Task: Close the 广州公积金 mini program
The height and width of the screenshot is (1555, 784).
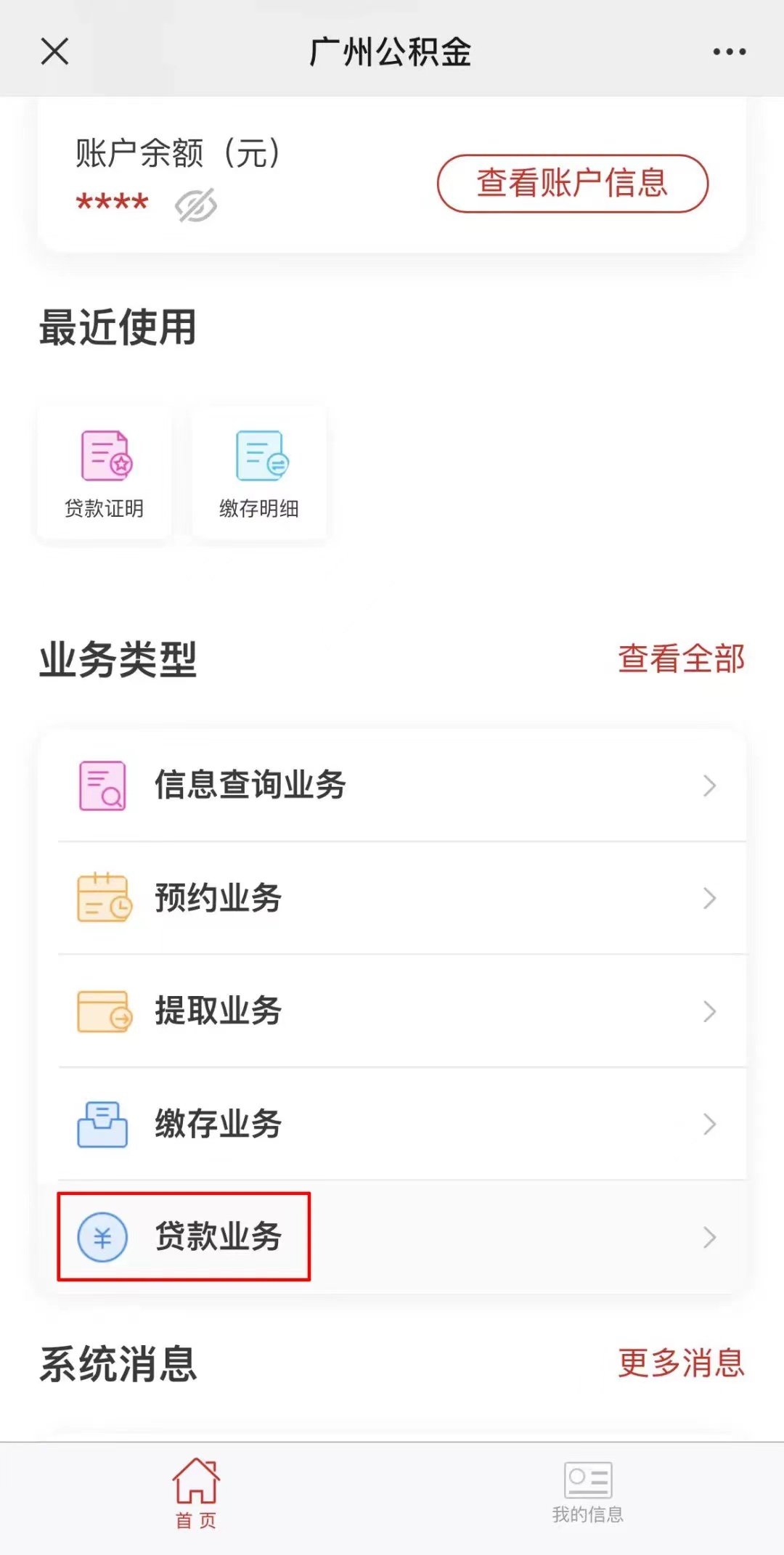Action: pos(54,52)
